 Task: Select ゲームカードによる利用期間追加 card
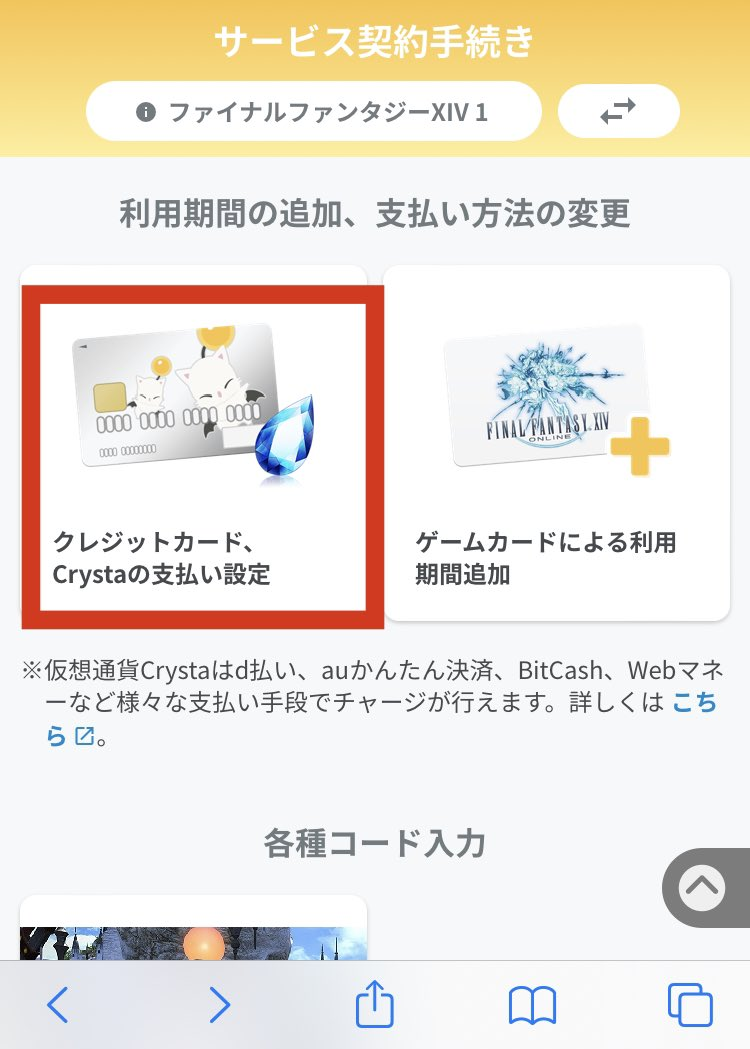tap(557, 444)
